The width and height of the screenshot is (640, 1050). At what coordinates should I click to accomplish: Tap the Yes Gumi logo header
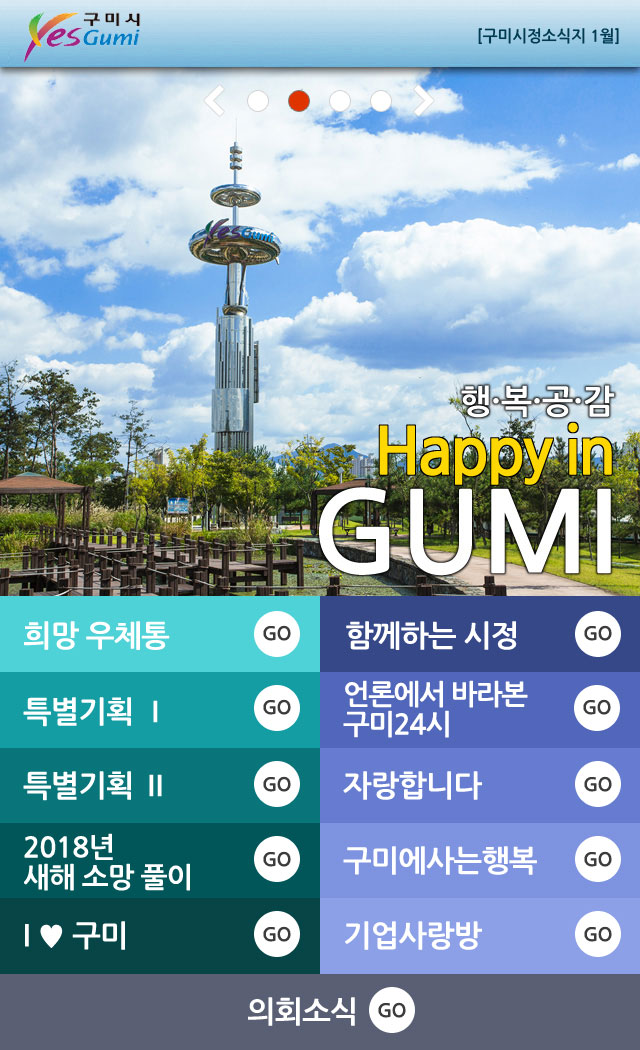[83, 34]
